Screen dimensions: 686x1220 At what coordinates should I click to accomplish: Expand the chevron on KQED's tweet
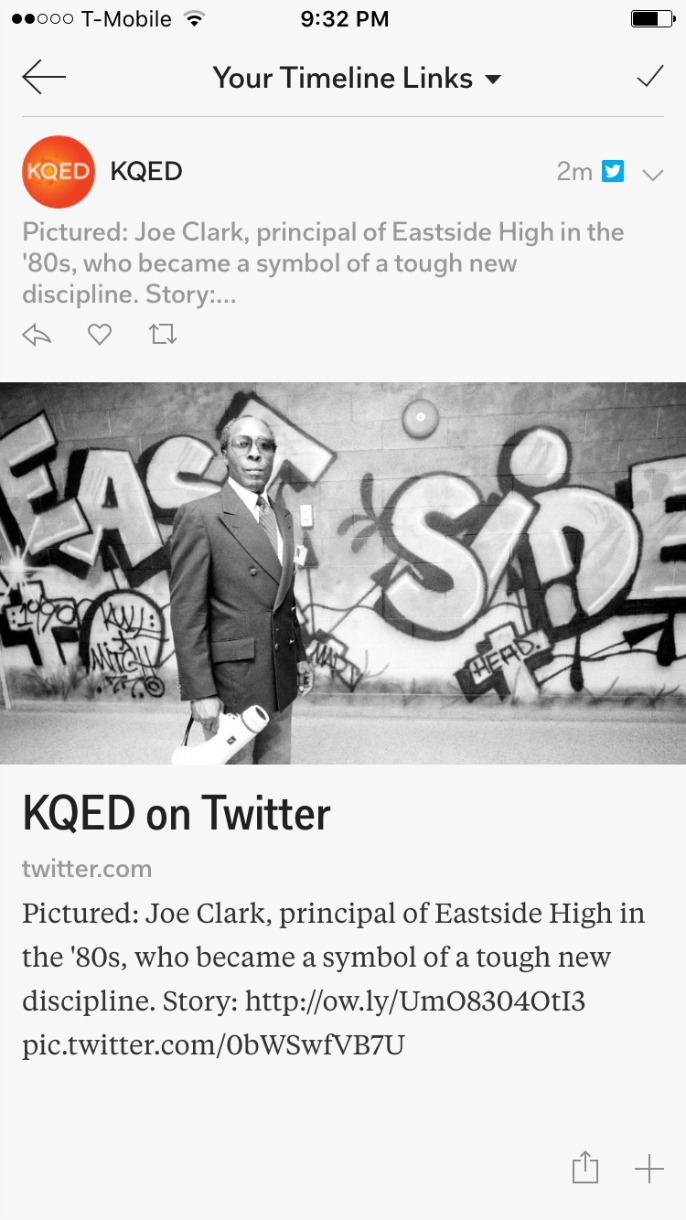pos(653,174)
